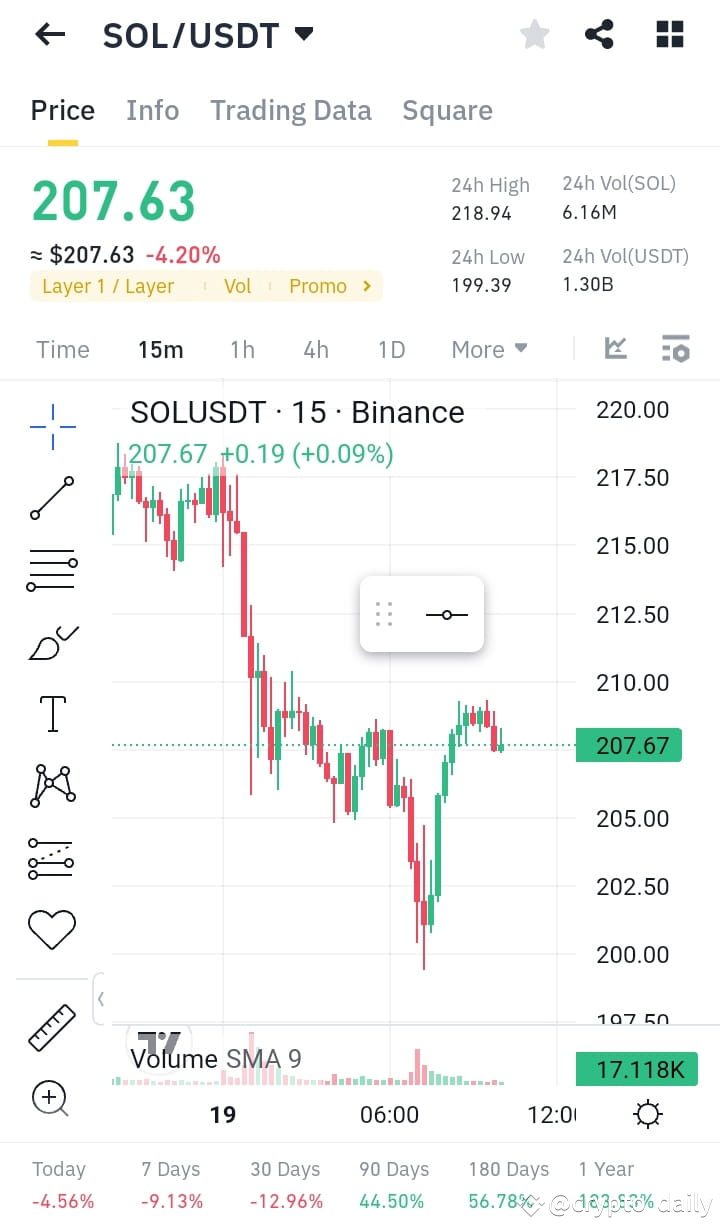Open the favorites heart tool
Image resolution: width=720 pixels, height=1226 pixels.
click(52, 929)
